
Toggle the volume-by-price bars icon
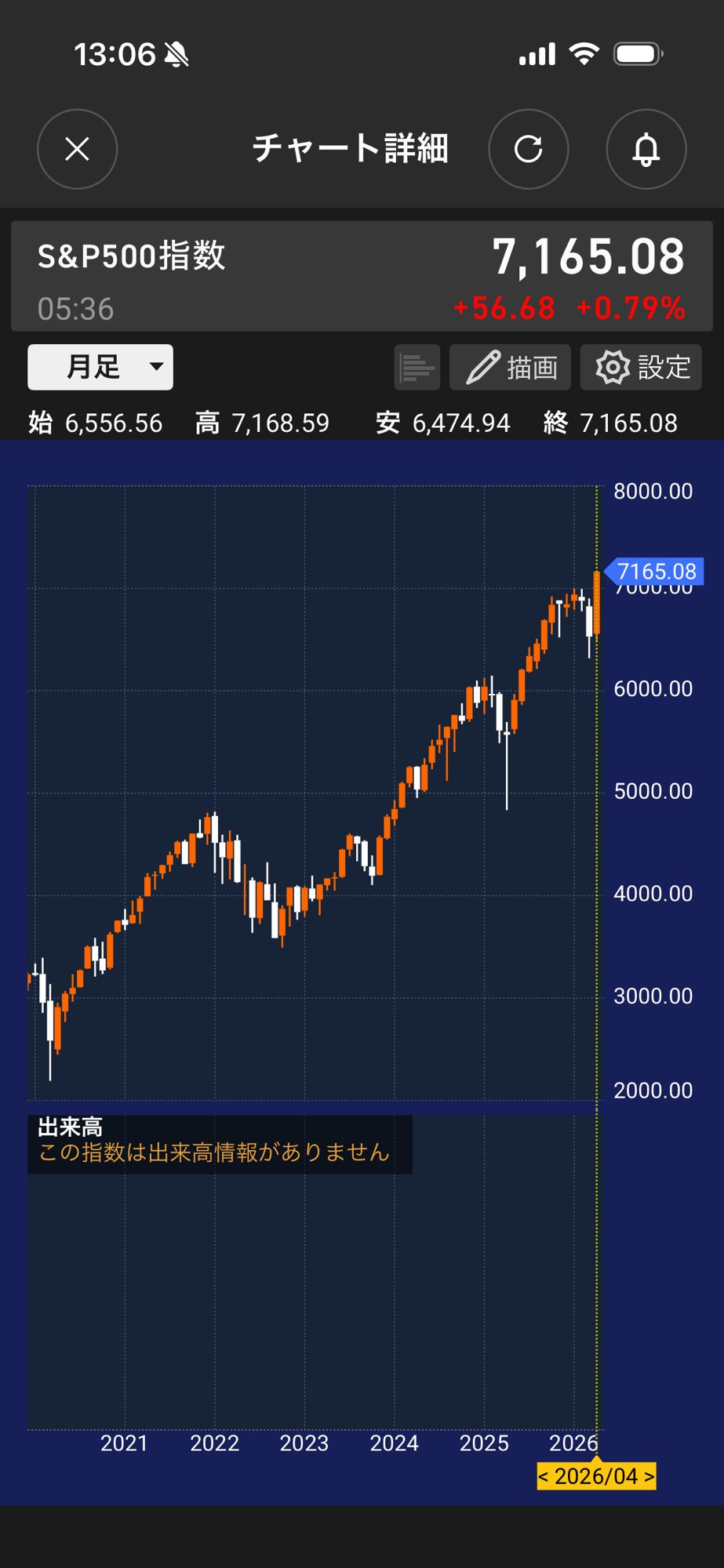[417, 367]
